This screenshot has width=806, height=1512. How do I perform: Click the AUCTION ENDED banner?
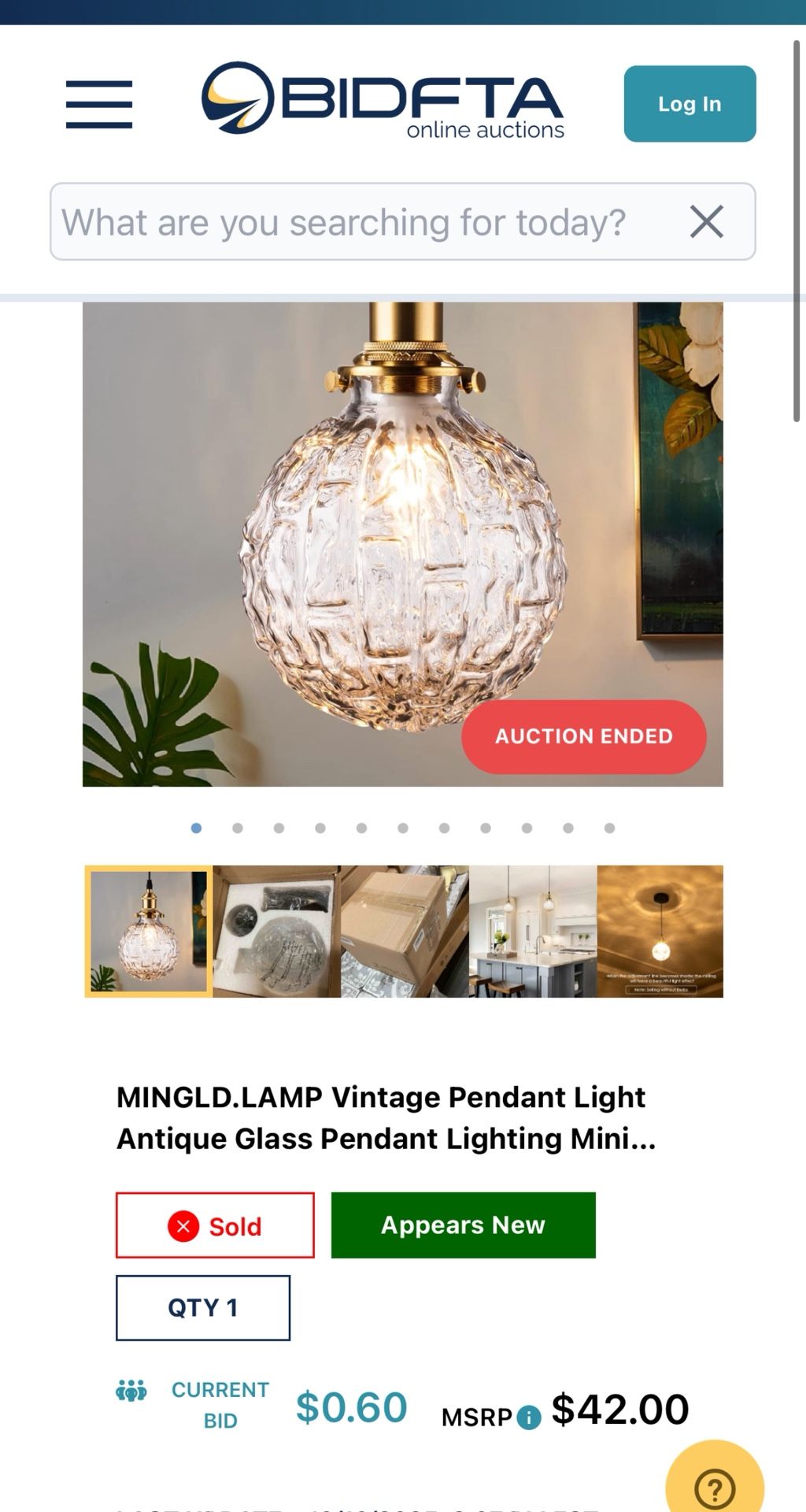point(583,736)
